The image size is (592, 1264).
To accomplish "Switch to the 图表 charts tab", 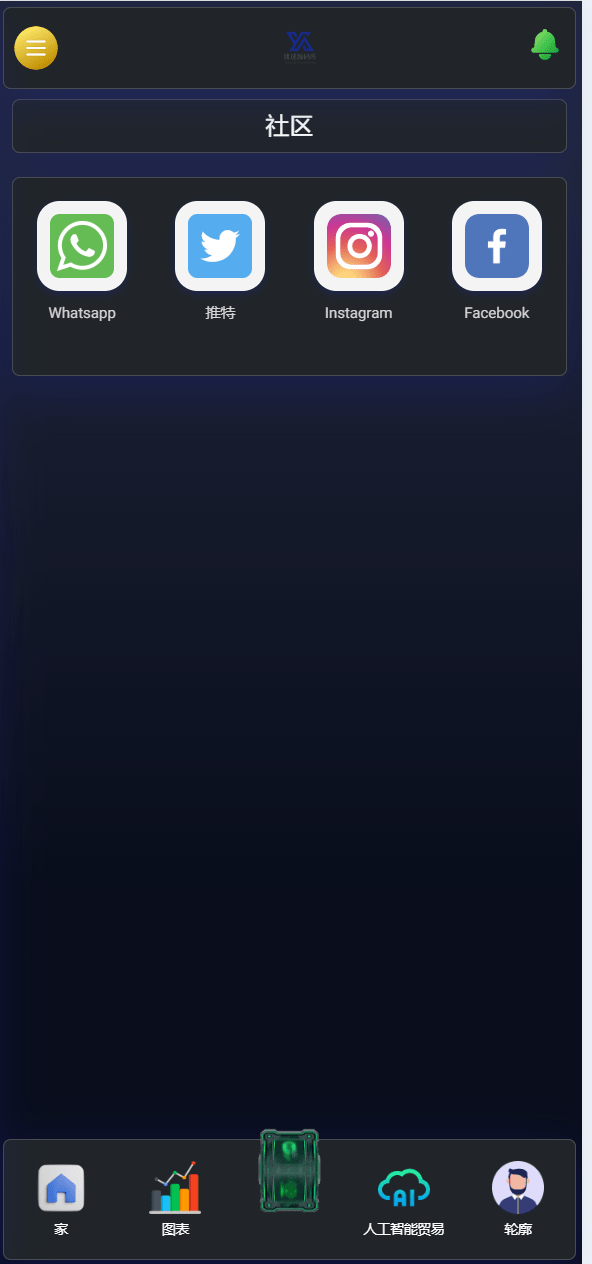I will coord(175,1200).
